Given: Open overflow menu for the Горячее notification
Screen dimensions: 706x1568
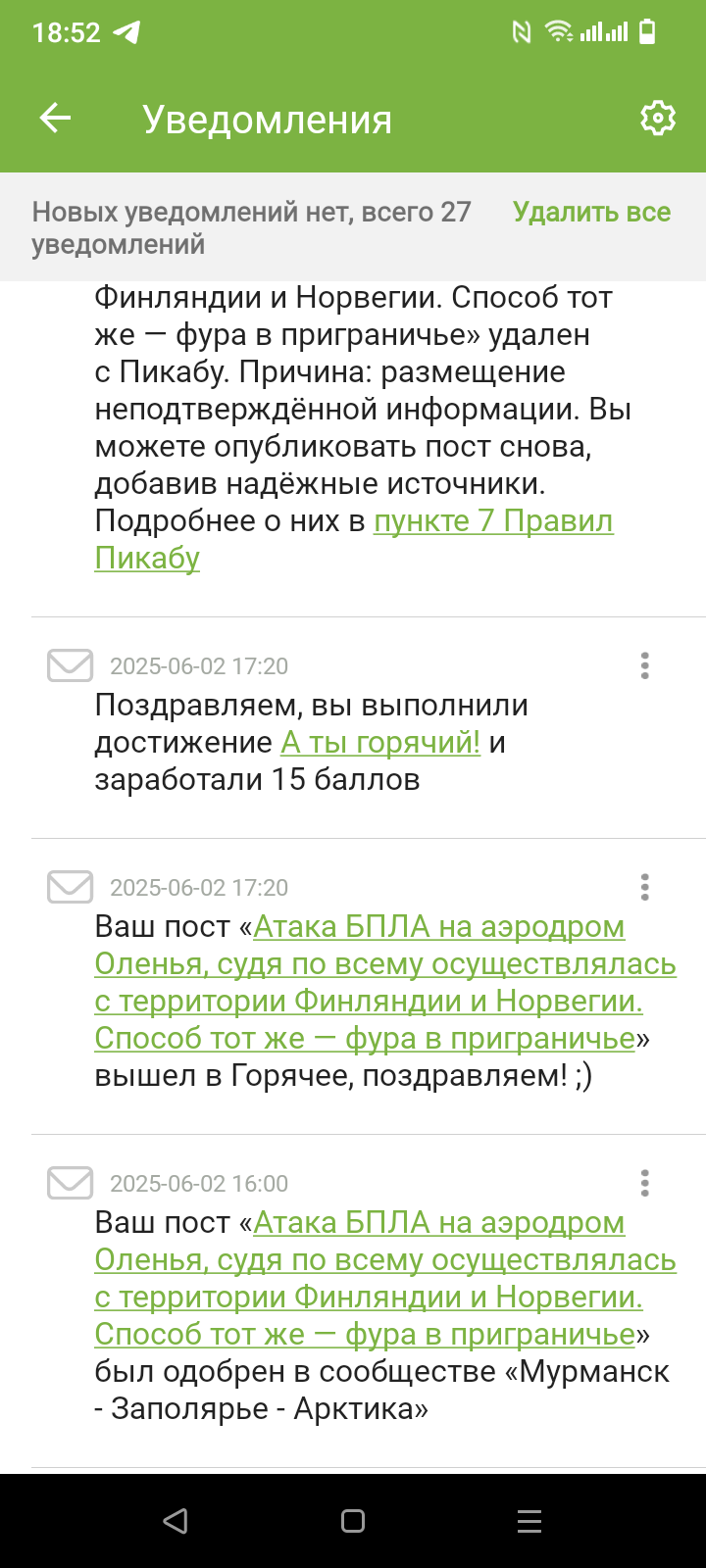Looking at the screenshot, I should tap(644, 888).
